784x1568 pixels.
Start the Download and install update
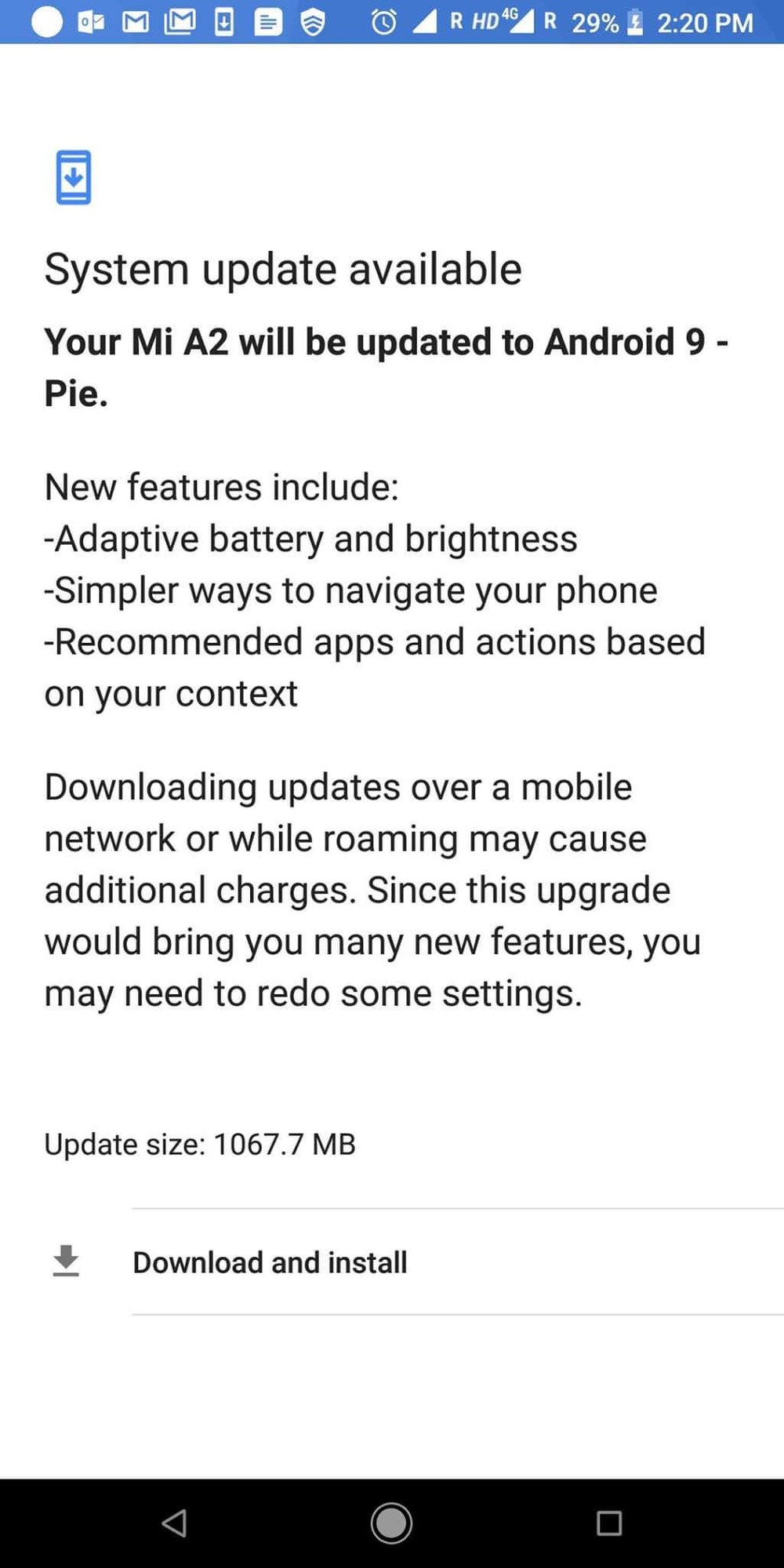pyautogui.click(x=392, y=1262)
